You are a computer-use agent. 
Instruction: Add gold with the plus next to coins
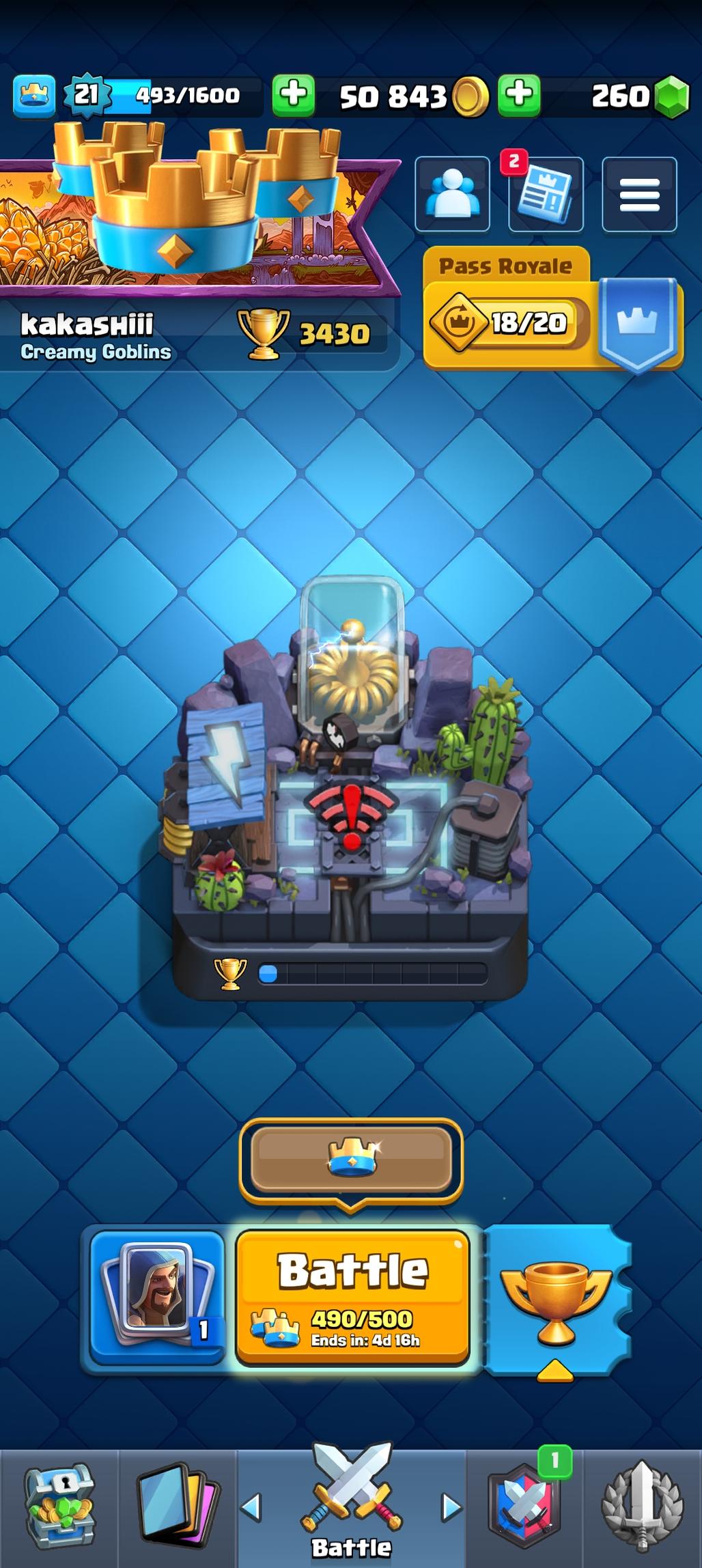pyautogui.click(x=294, y=95)
